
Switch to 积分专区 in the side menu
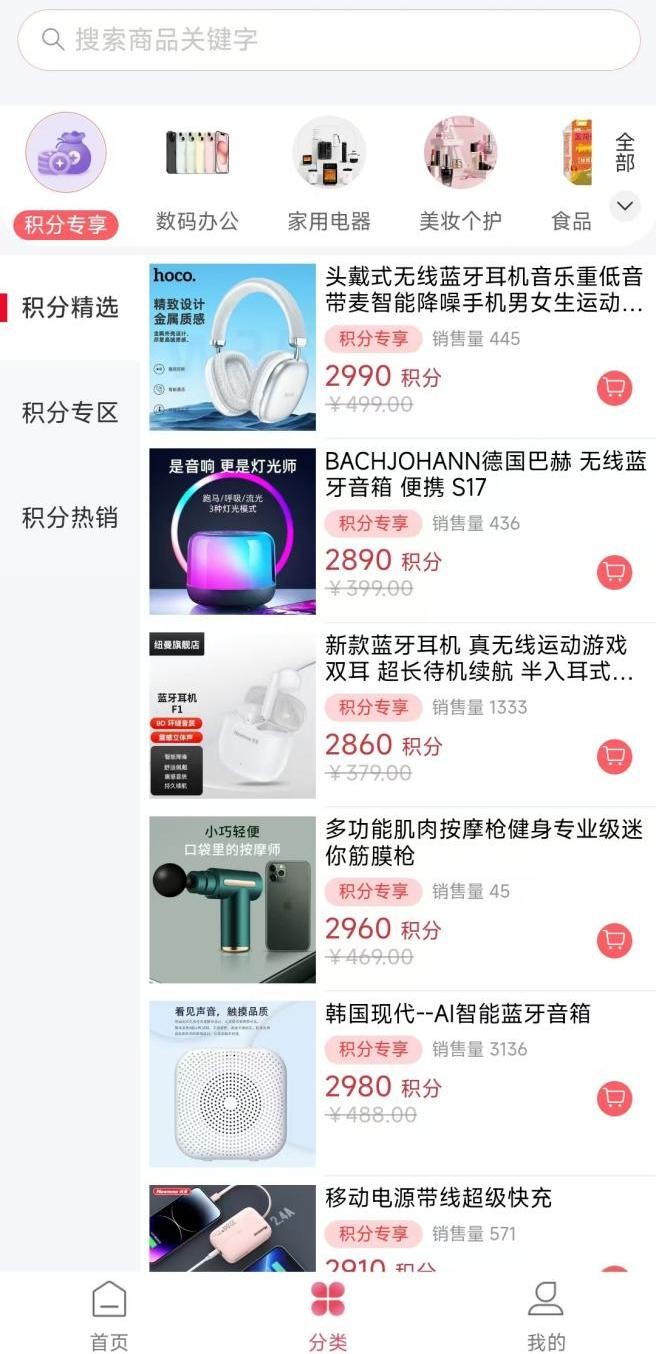pyautogui.click(x=70, y=412)
